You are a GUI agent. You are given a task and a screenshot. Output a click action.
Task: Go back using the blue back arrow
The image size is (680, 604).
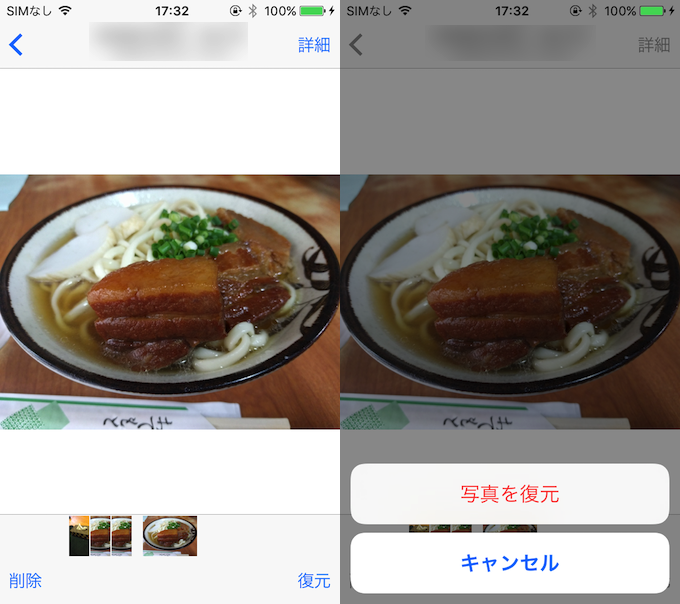[15, 45]
